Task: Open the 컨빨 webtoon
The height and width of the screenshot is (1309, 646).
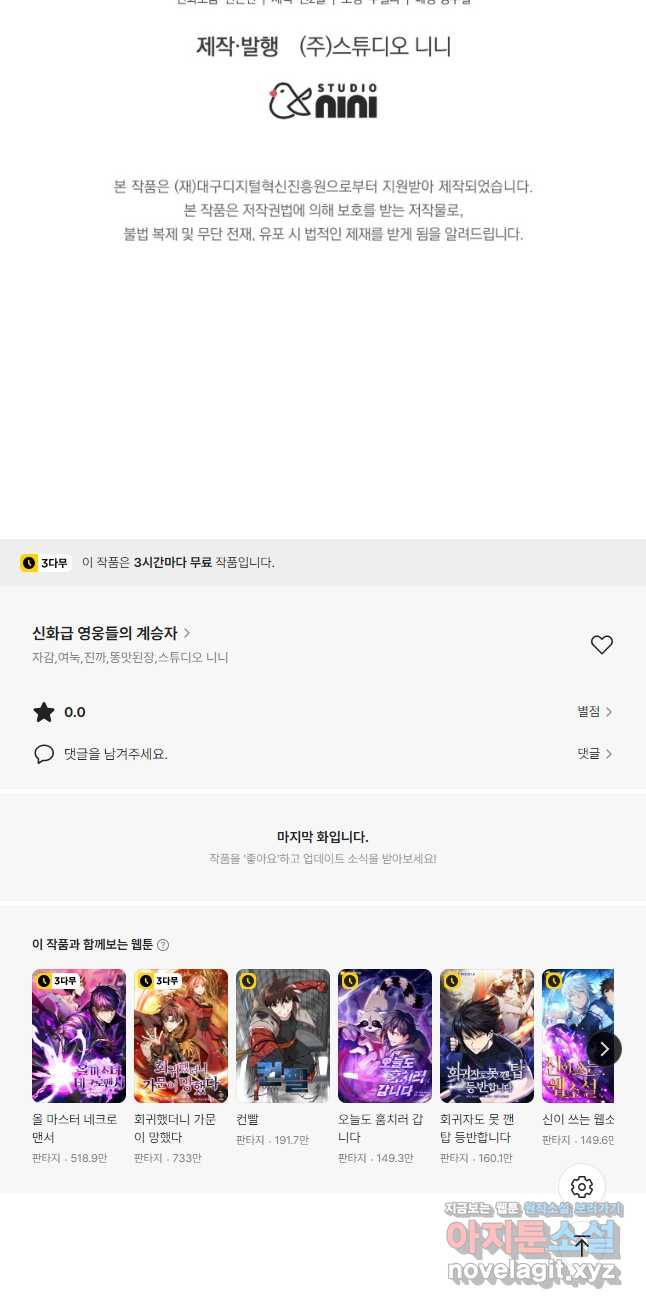Action: pyautogui.click(x=283, y=1036)
